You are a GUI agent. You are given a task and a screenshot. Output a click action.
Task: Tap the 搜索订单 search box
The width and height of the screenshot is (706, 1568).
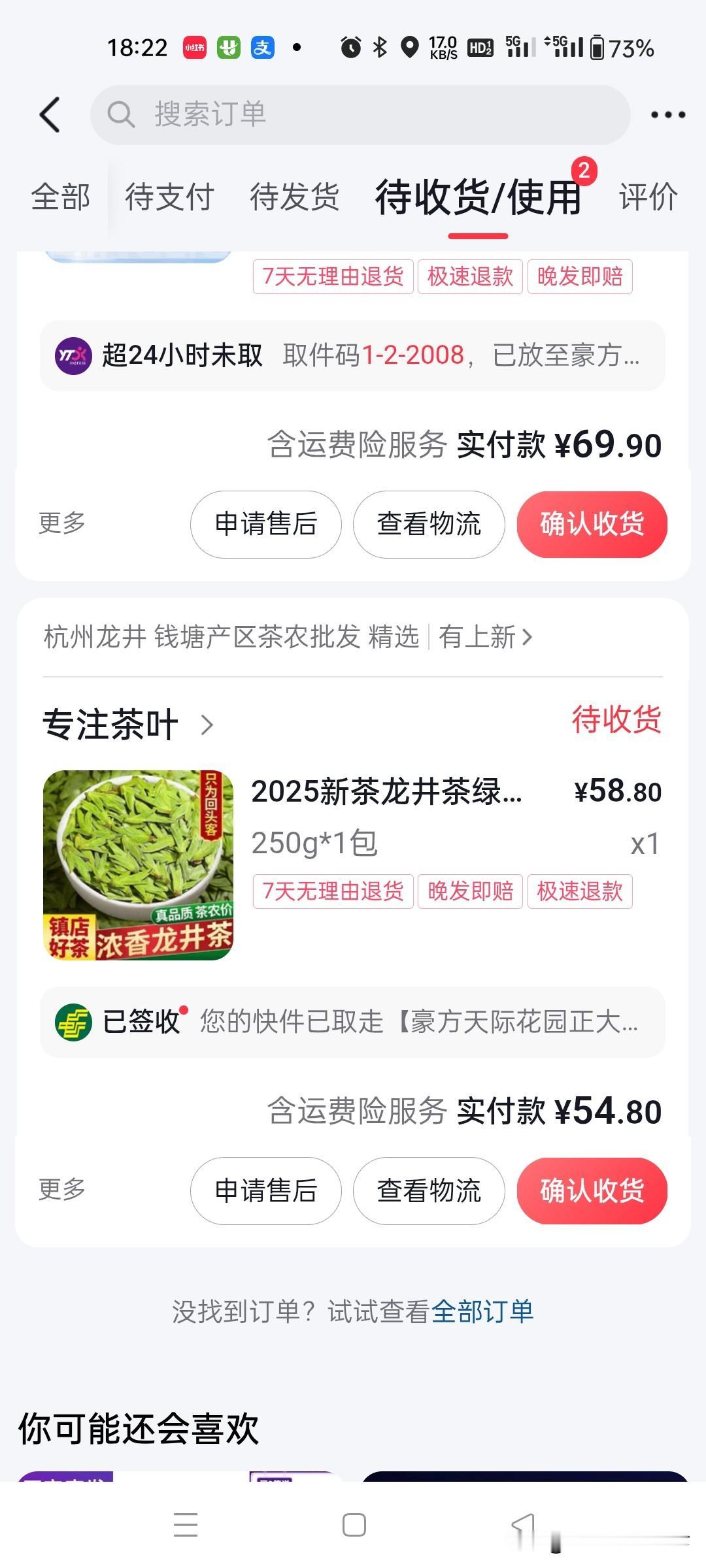tap(360, 115)
